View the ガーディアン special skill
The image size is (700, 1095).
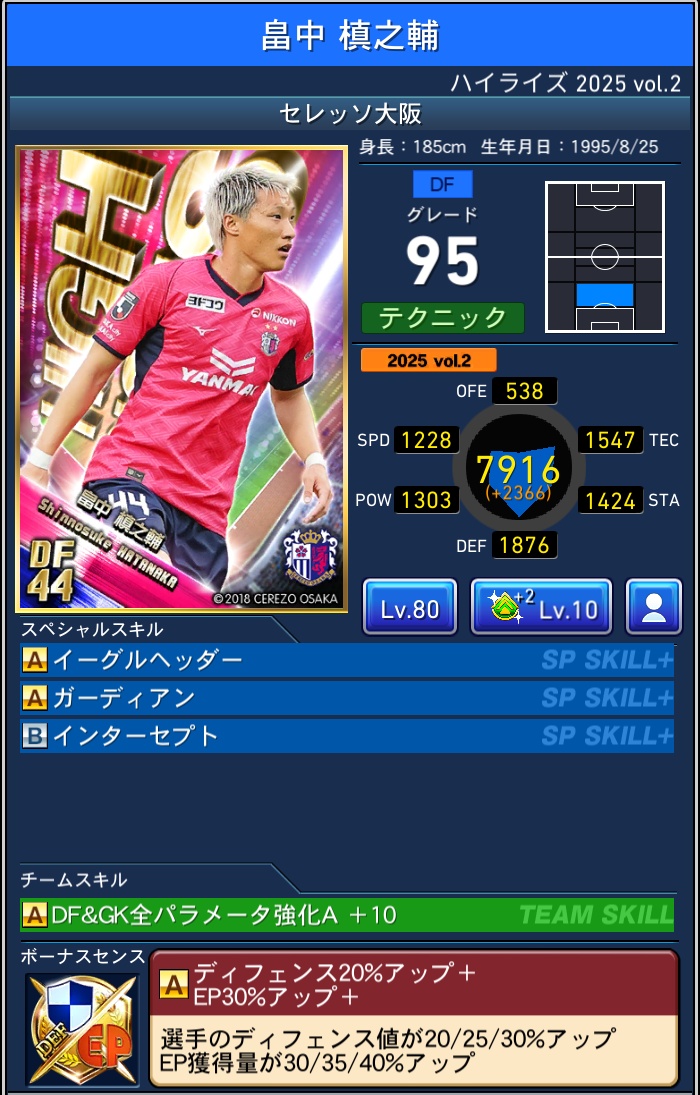pyautogui.click(x=346, y=698)
